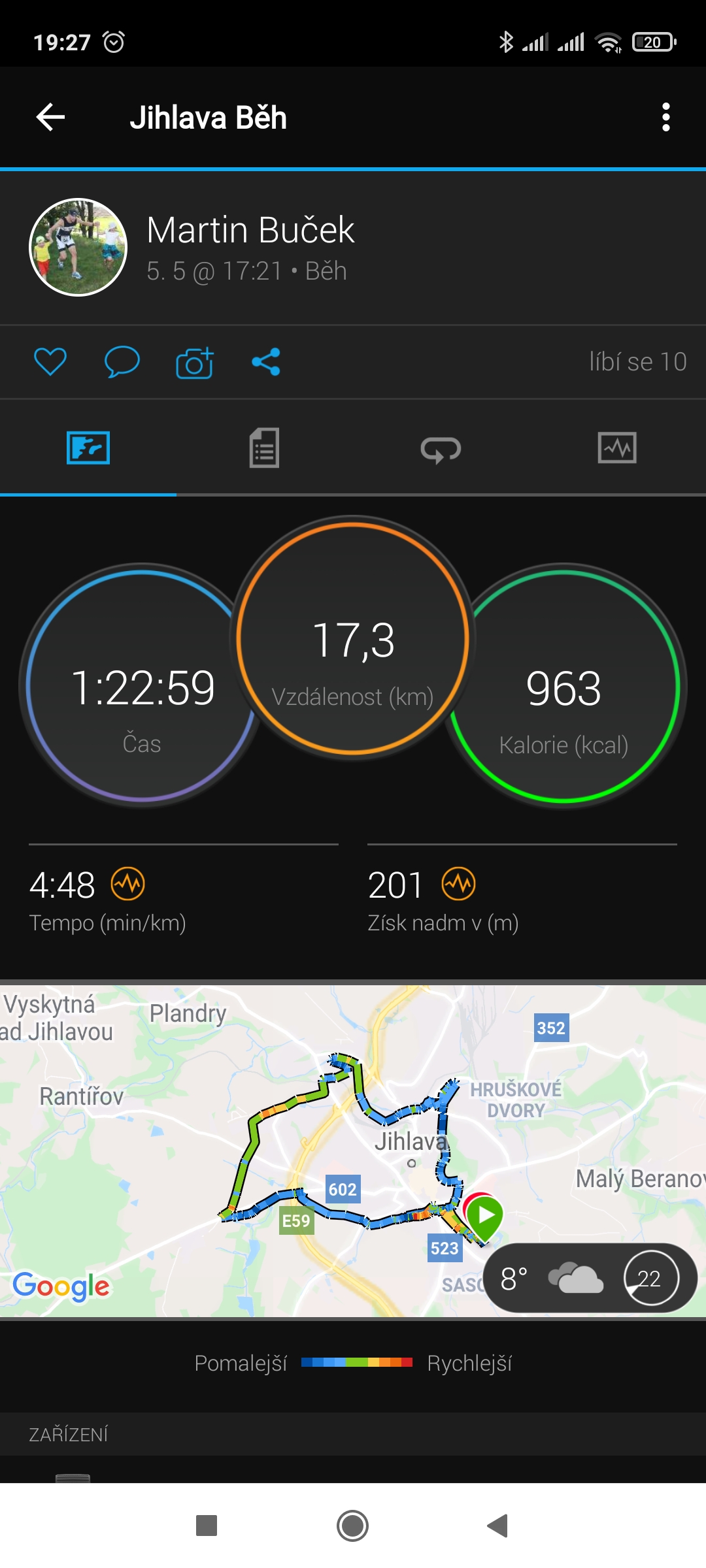Switch to the laps tab
Screen dimensions: 706x1568
[x=441, y=449]
